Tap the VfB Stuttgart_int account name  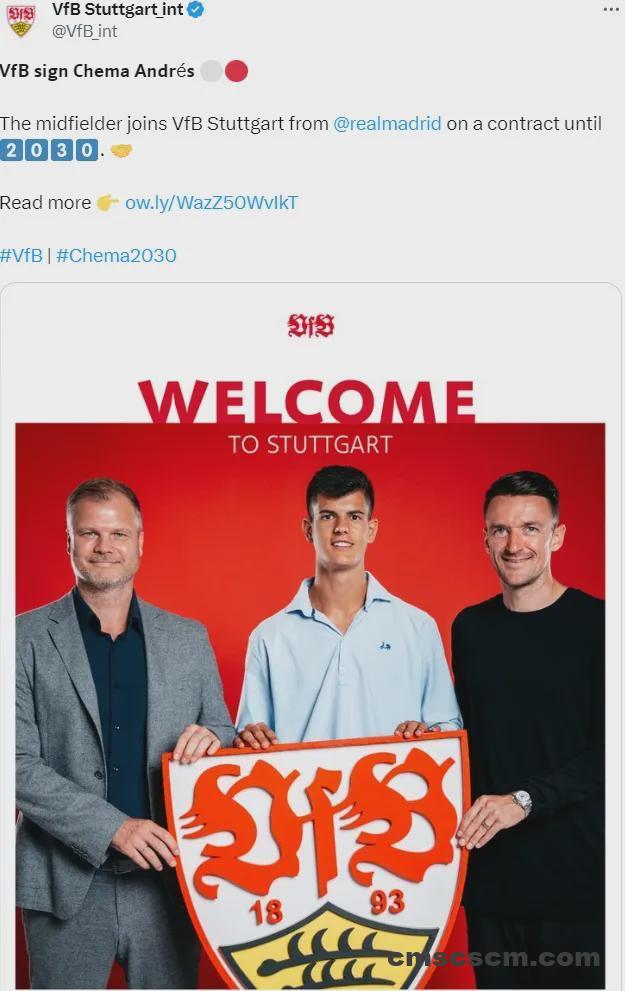coord(117,10)
